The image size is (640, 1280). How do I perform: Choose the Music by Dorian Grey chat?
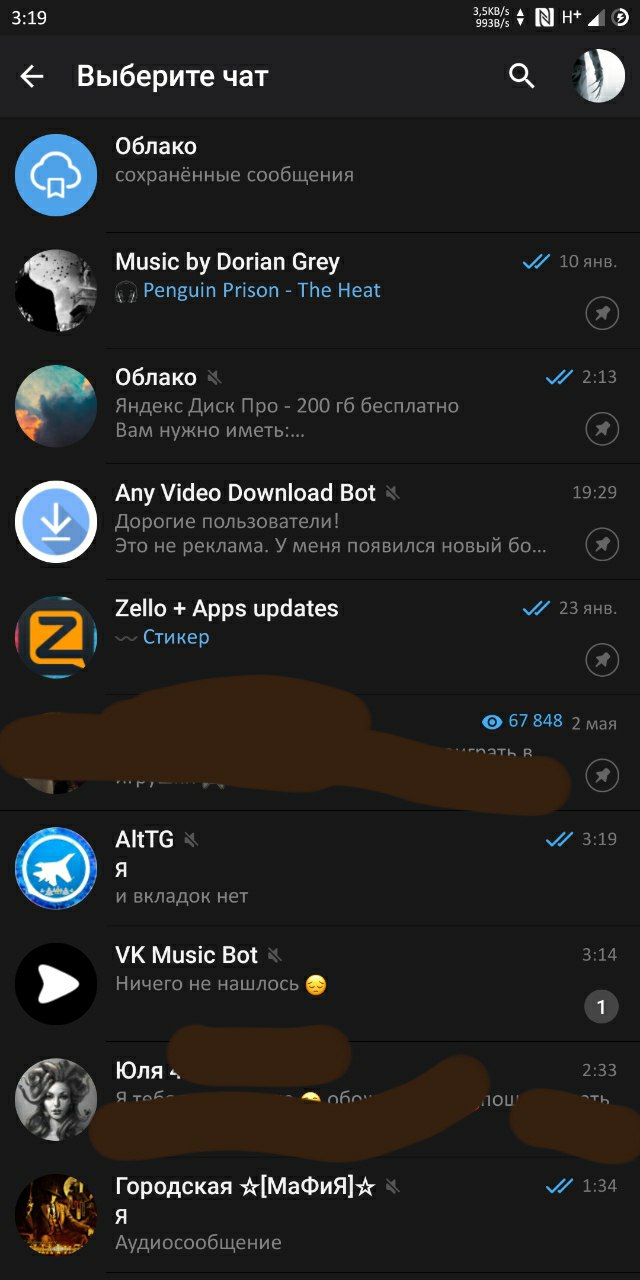[x=320, y=291]
